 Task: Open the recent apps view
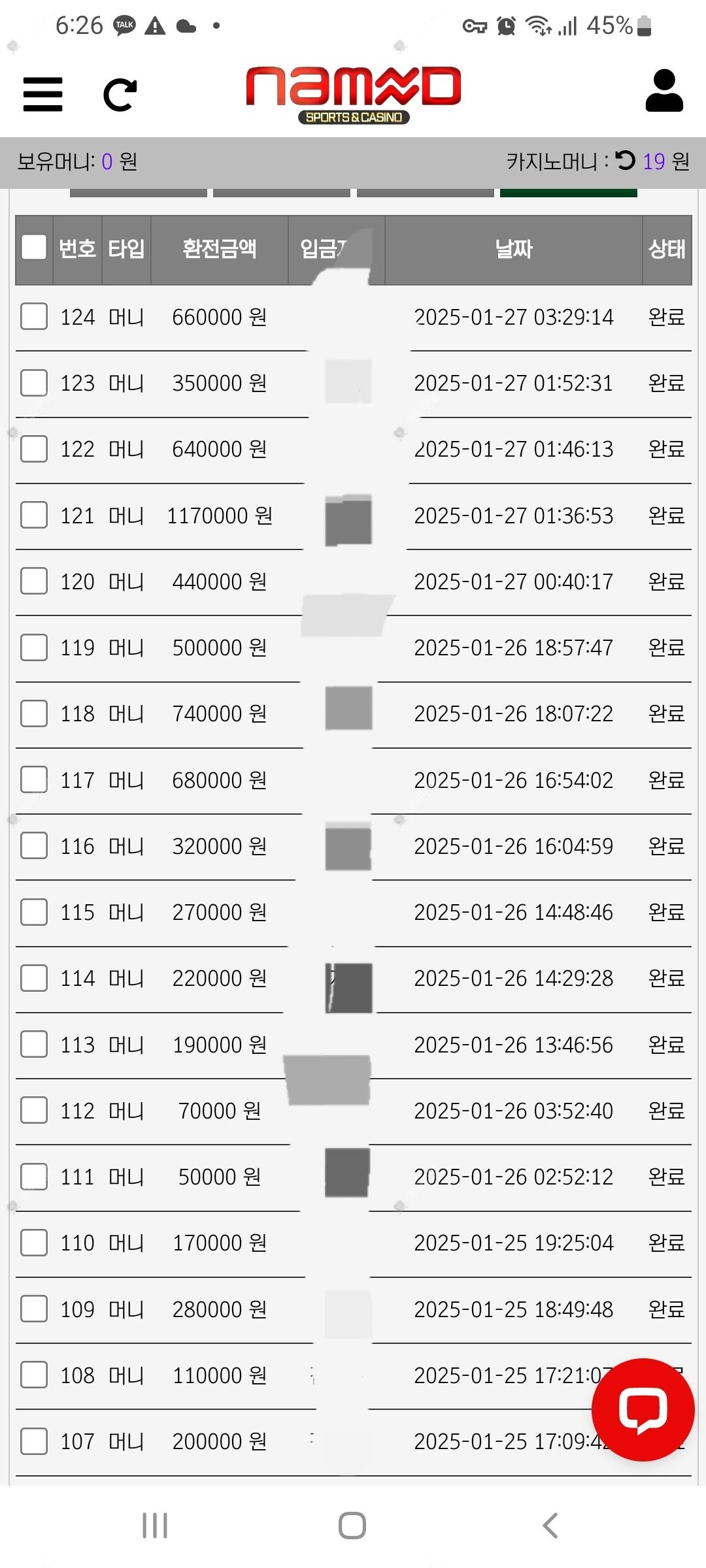pos(155,1526)
